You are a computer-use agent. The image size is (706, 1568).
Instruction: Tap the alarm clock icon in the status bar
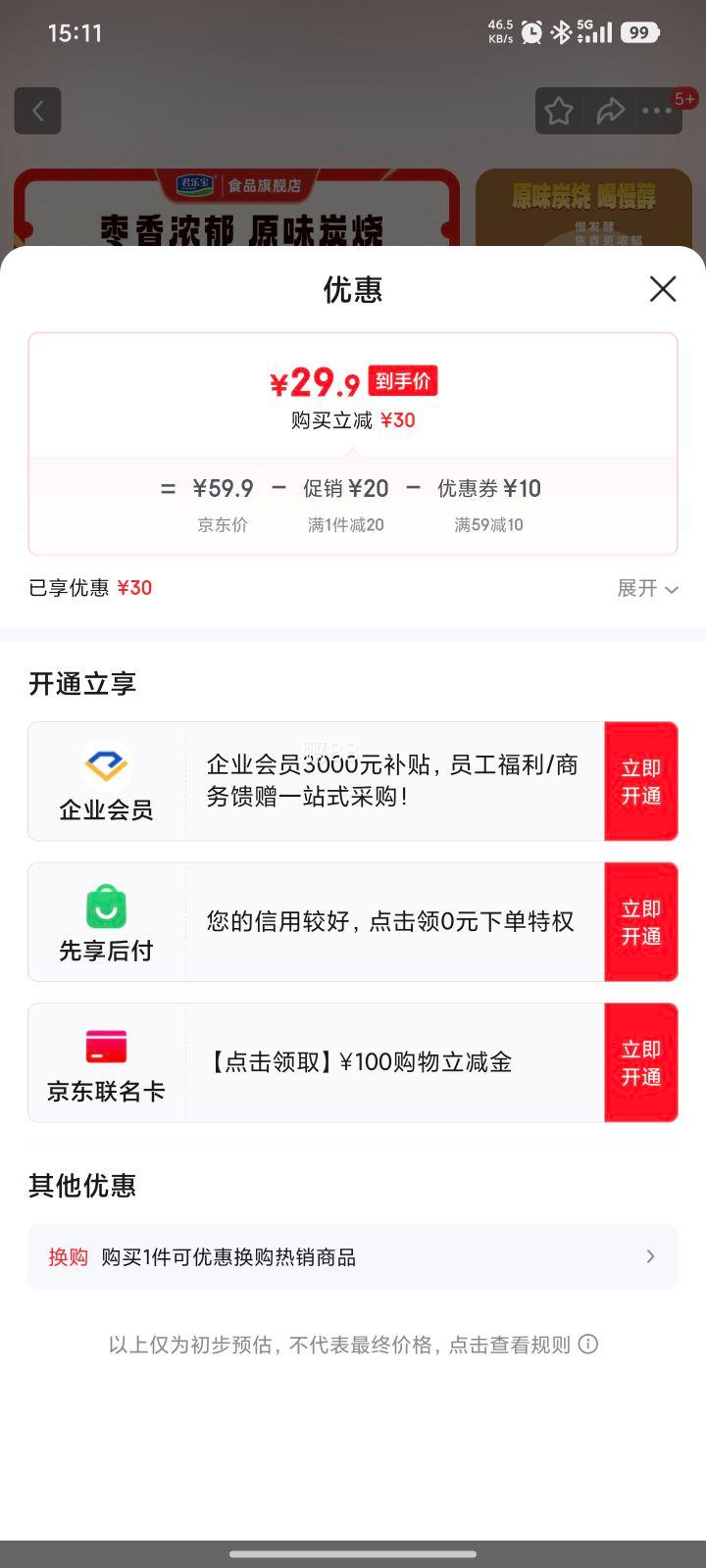532,31
